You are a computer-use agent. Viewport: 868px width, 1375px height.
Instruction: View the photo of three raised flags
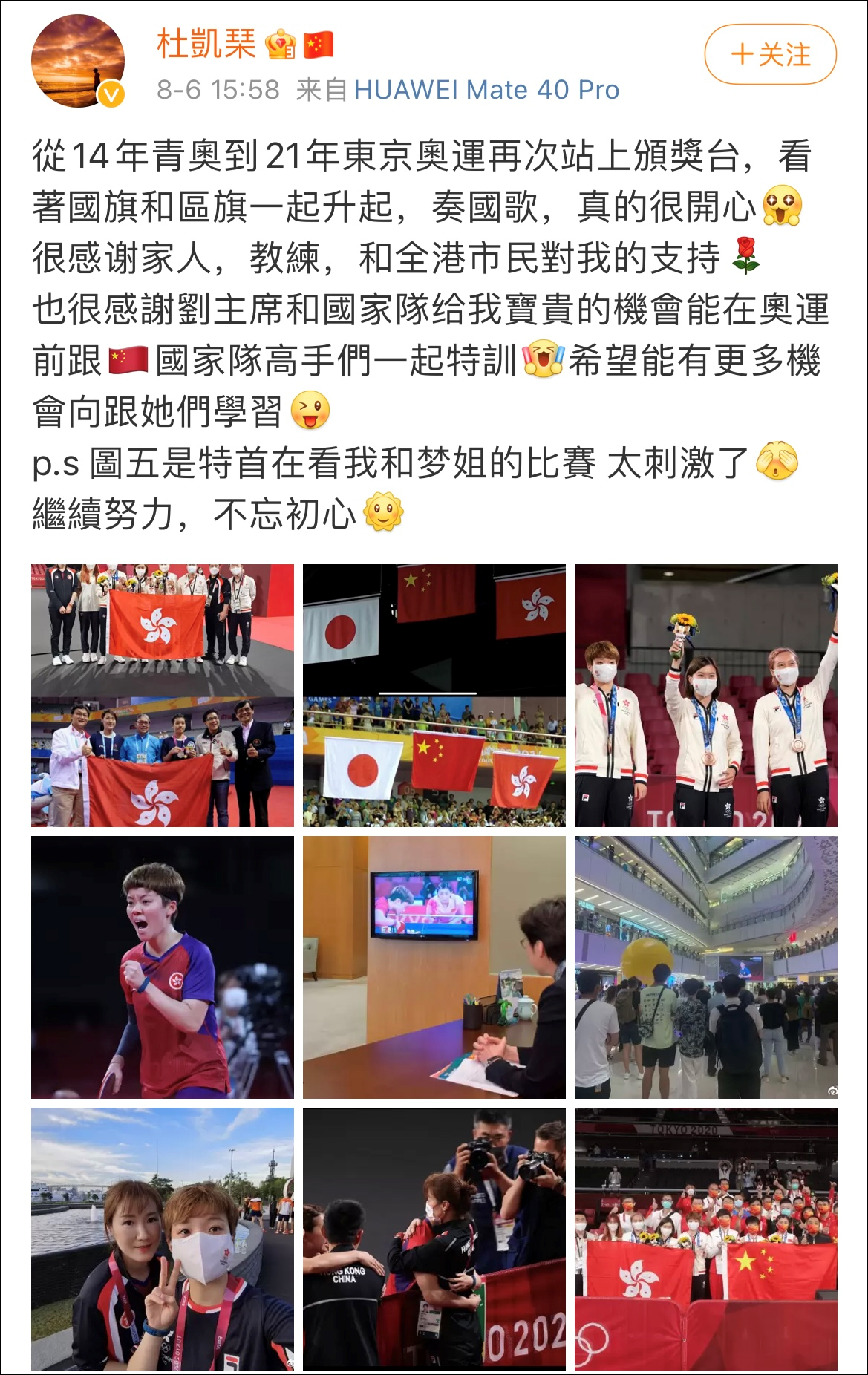(434, 695)
